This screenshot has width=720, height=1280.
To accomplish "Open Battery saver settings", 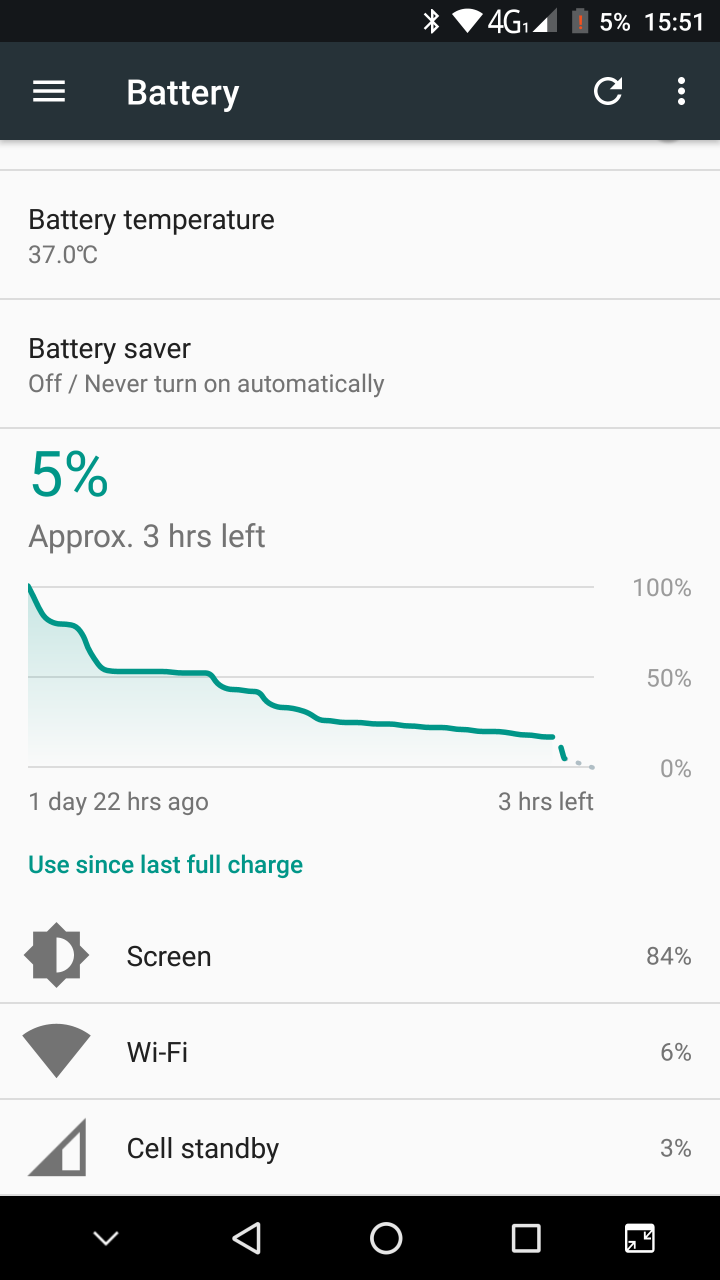I will pyautogui.click(x=360, y=365).
